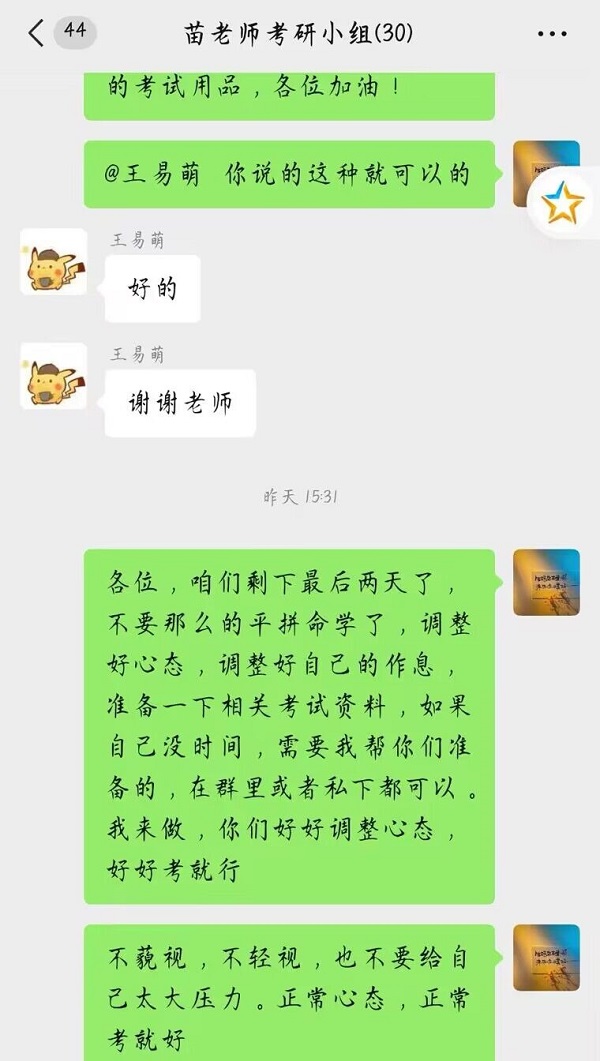Tap the floating star icon
600x1061 pixels.
click(x=563, y=203)
